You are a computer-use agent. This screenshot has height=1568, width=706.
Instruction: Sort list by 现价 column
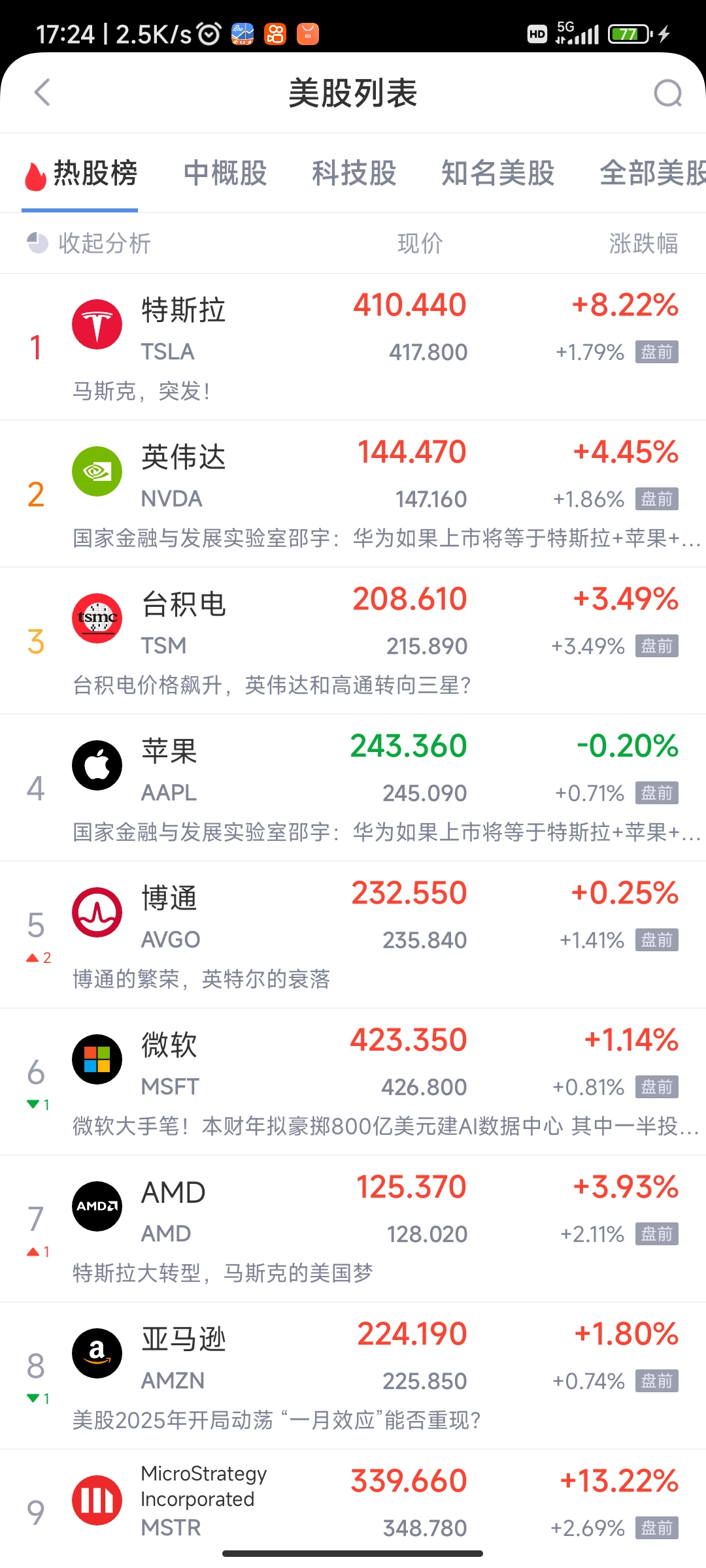click(x=420, y=243)
